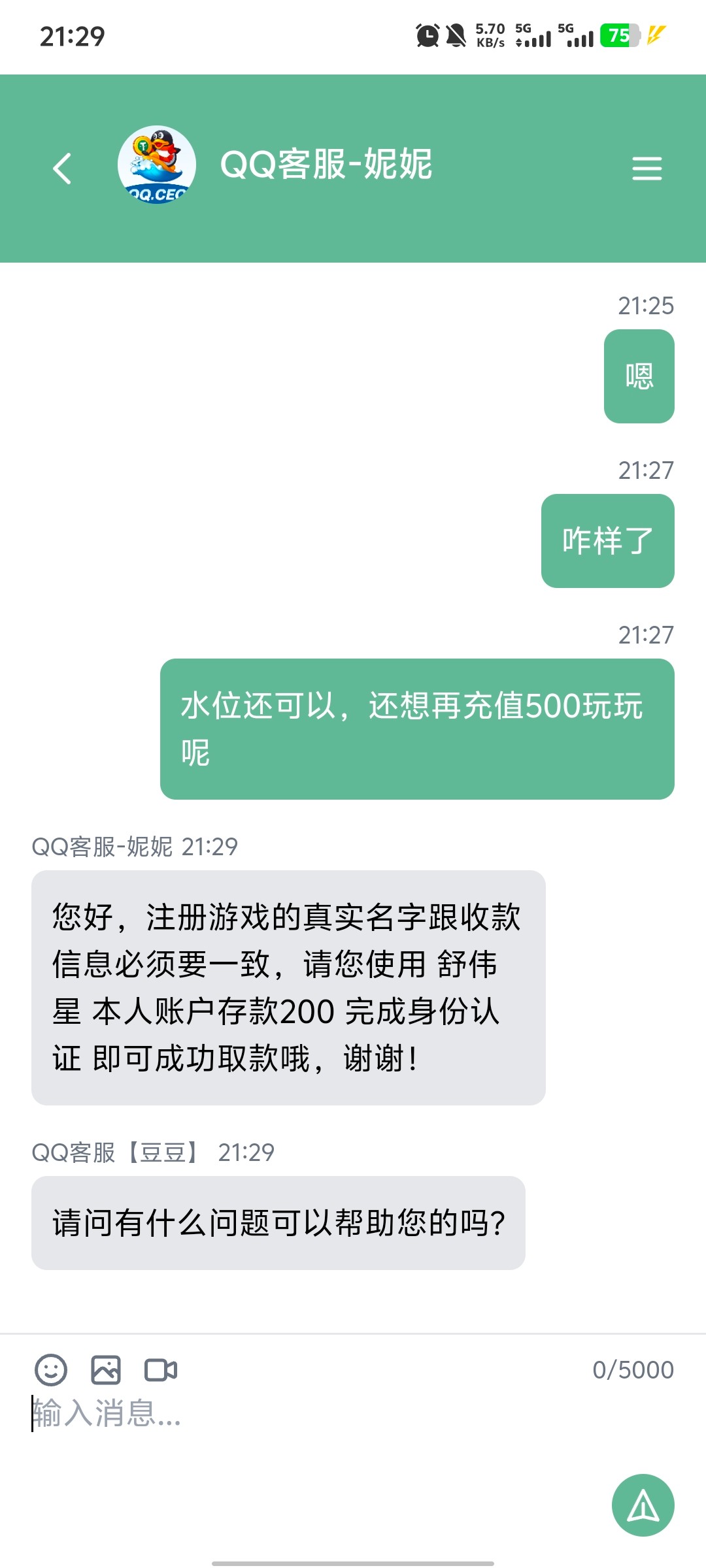Tap the video camera icon
This screenshot has width=706, height=1568.
(161, 1370)
